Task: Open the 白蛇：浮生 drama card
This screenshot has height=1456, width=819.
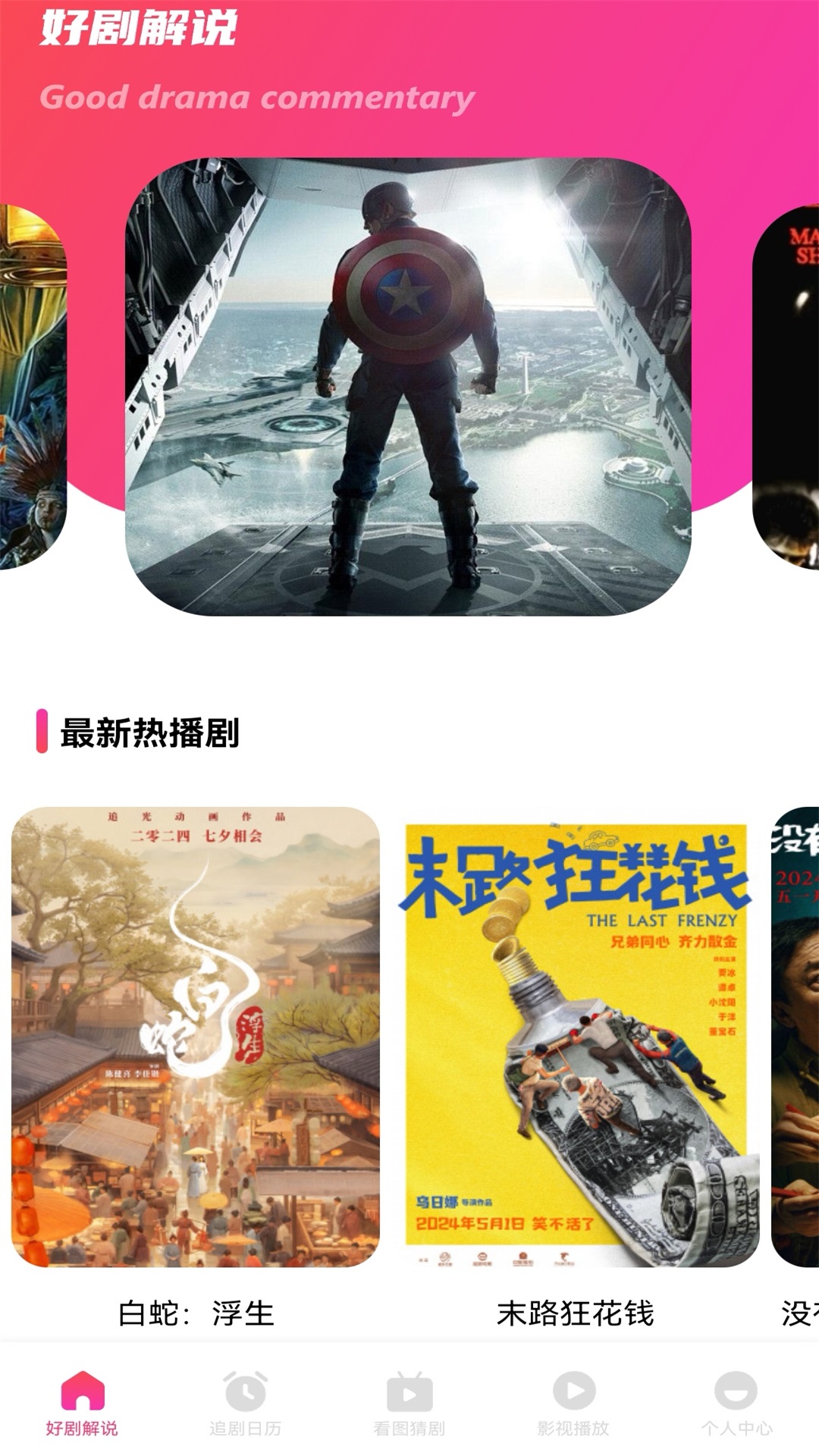Action: 196,1036
